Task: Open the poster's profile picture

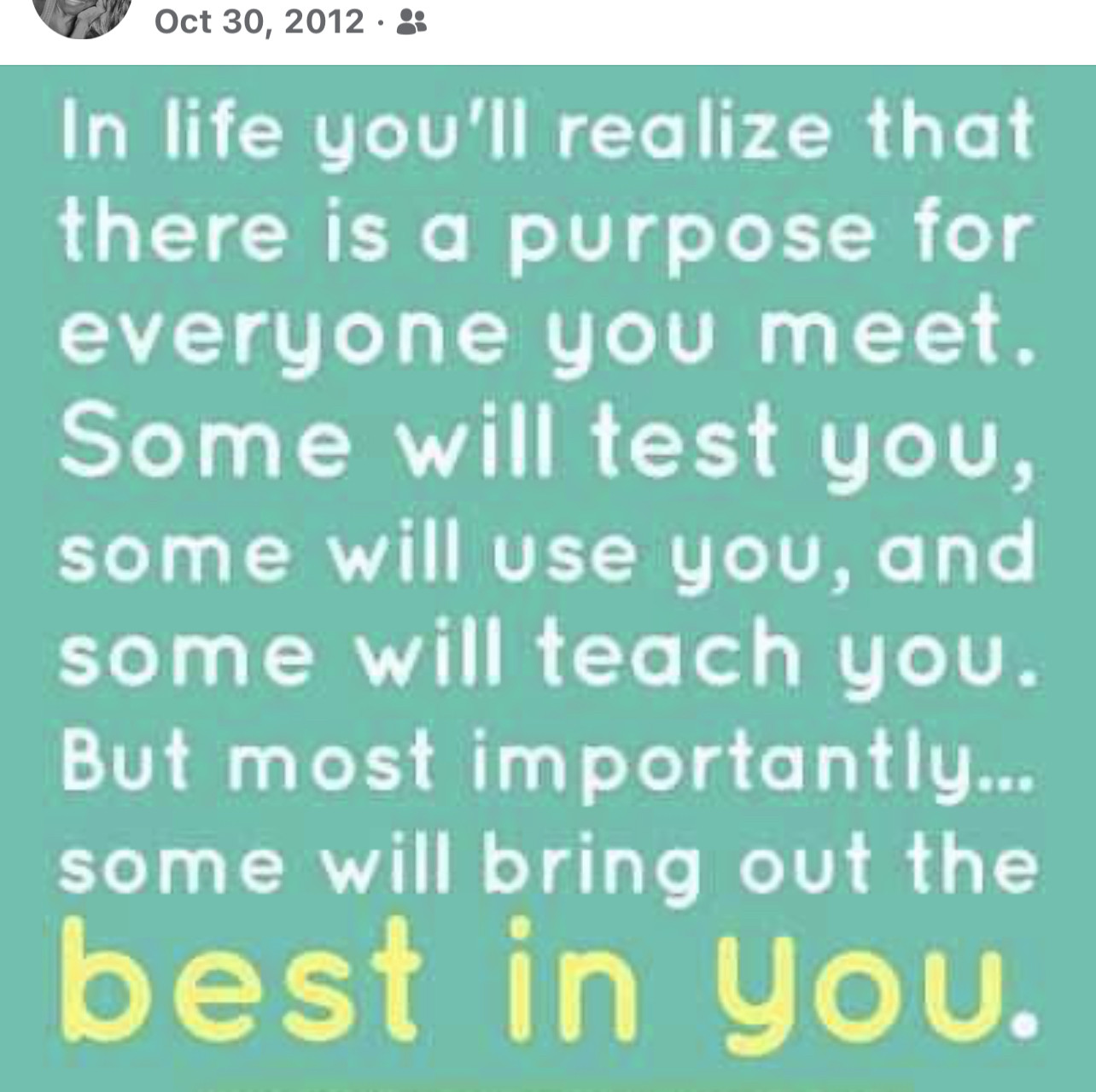Action: coord(85,15)
